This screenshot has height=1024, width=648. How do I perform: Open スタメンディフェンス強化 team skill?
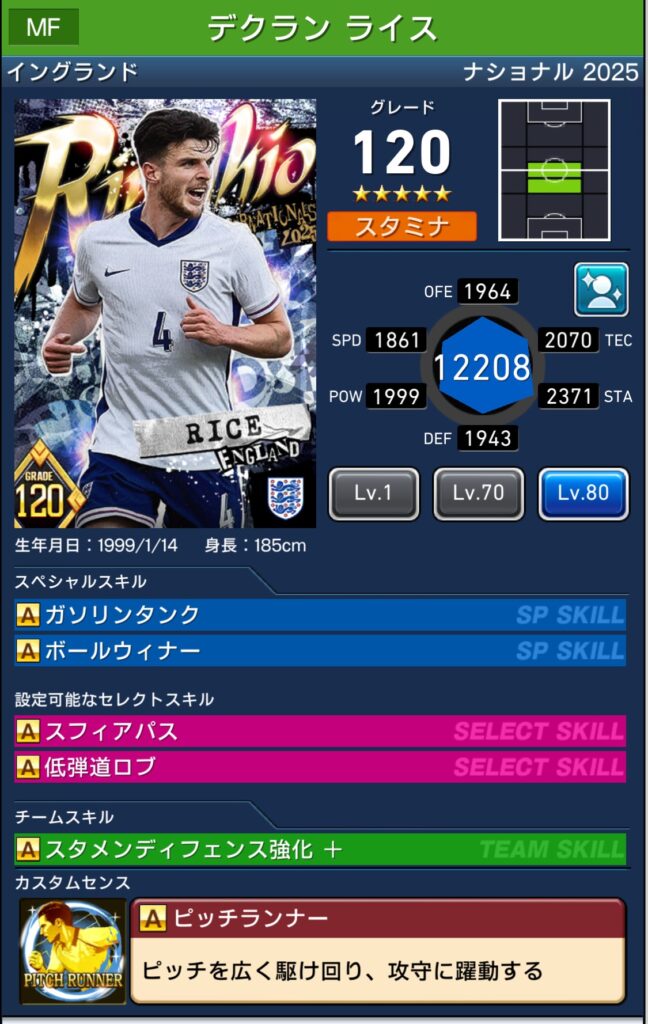pos(320,850)
